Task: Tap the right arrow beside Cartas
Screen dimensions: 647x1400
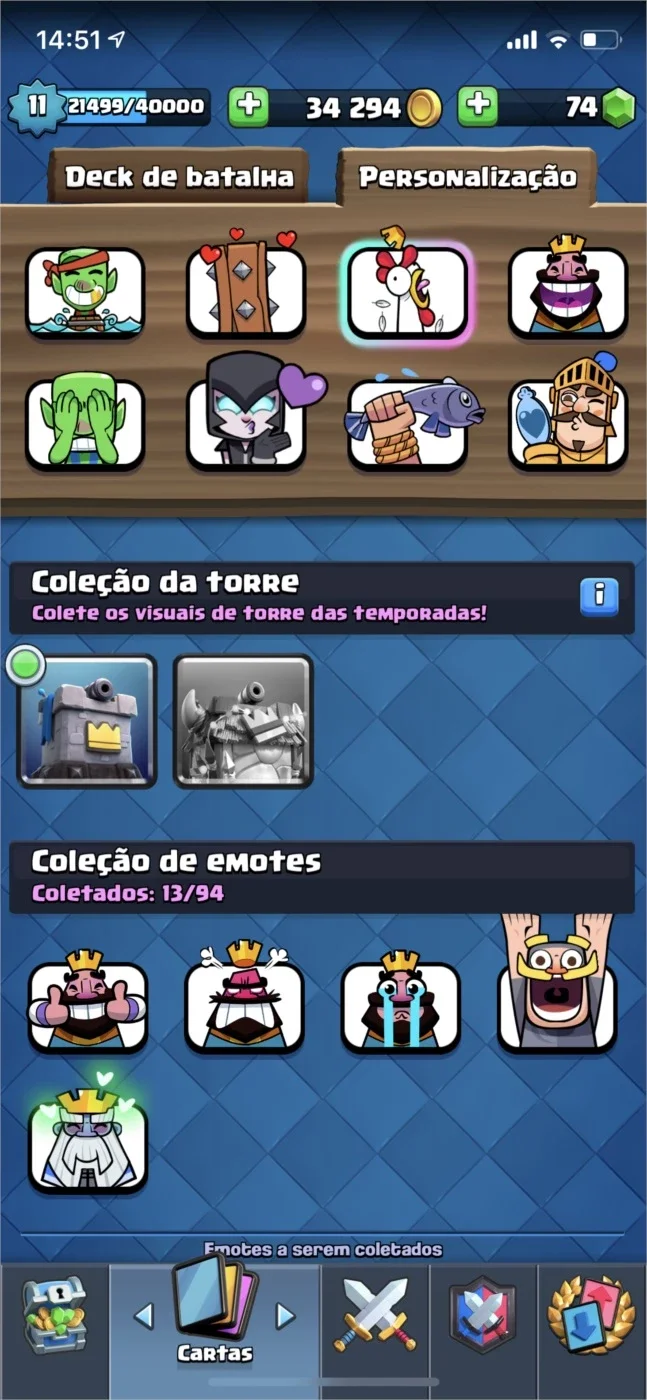Action: tap(286, 1316)
